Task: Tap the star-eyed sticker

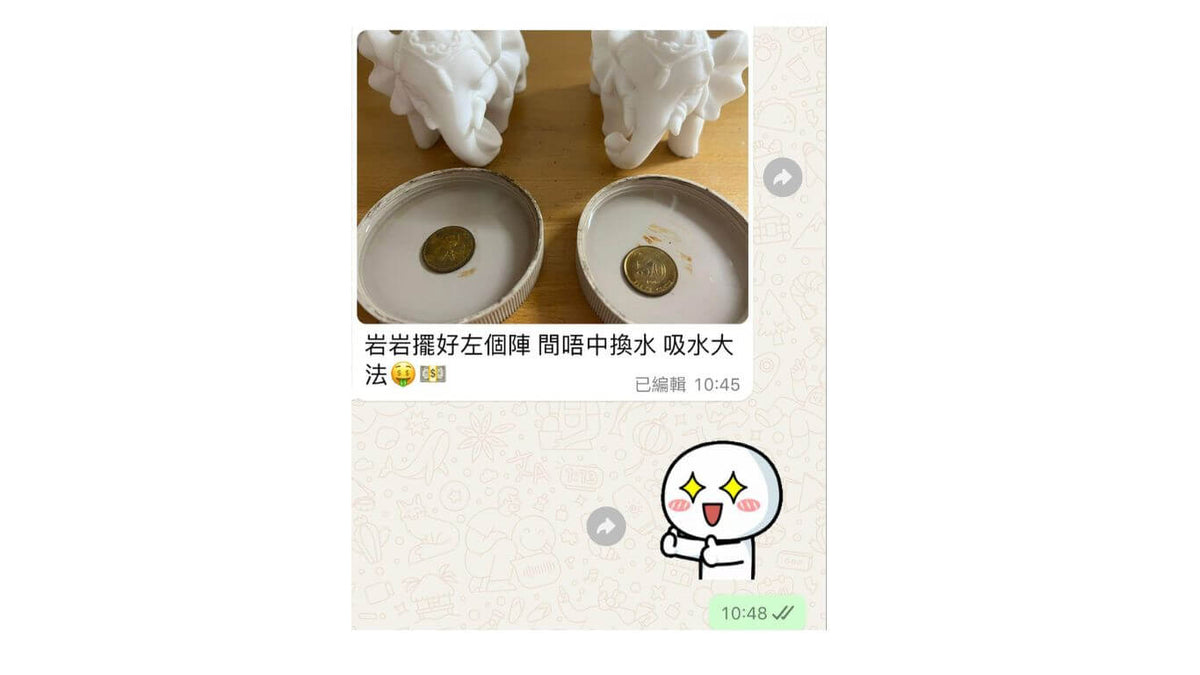Action: tap(720, 511)
